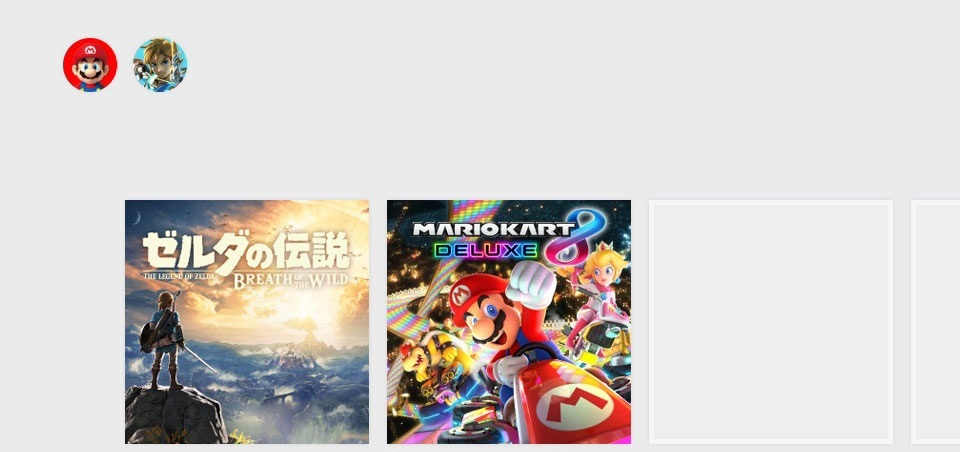The image size is (960, 452).
Task: Open the Link user profile icon
Action: point(160,65)
